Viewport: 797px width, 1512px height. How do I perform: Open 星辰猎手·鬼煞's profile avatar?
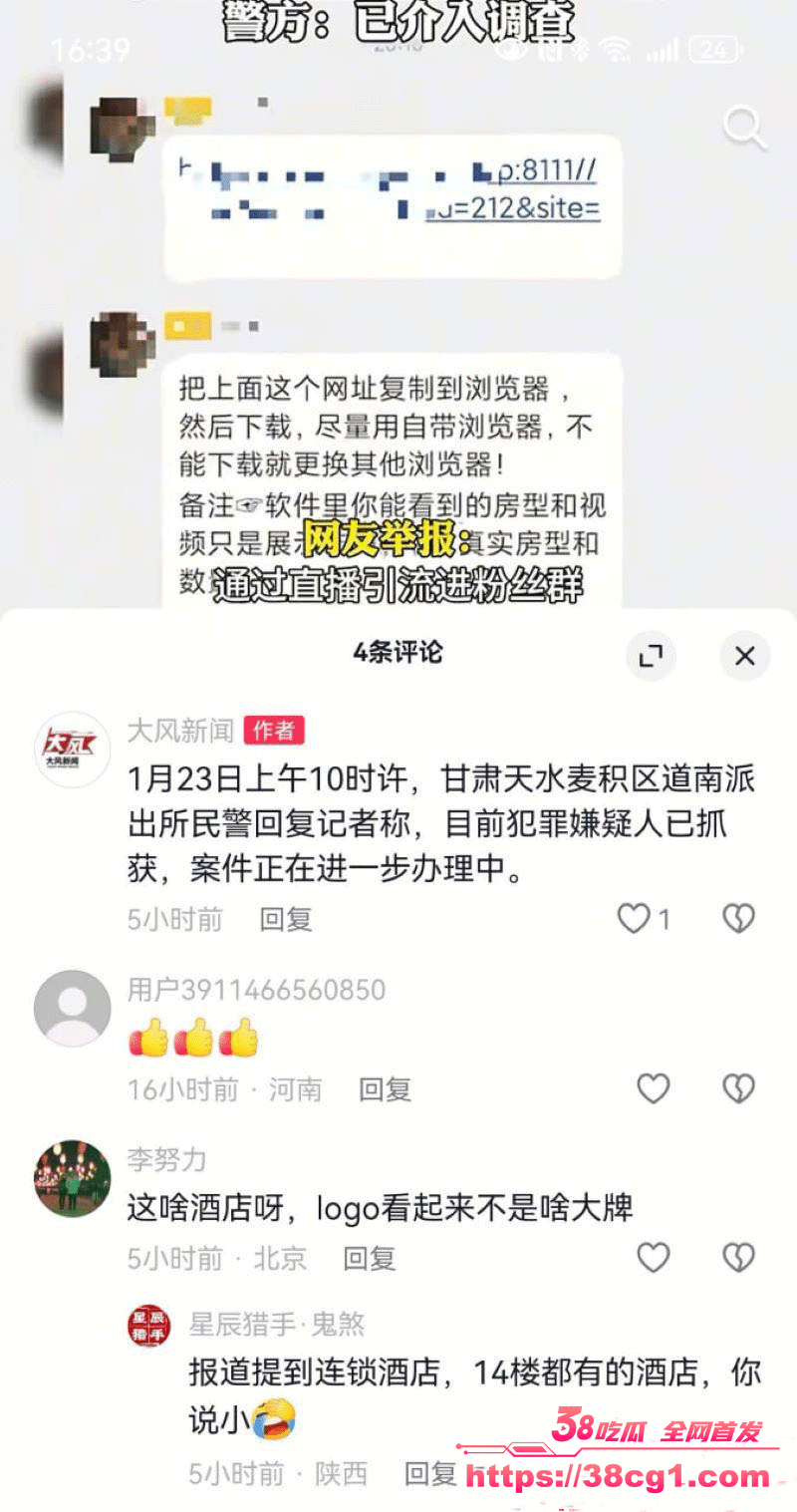148,1327
